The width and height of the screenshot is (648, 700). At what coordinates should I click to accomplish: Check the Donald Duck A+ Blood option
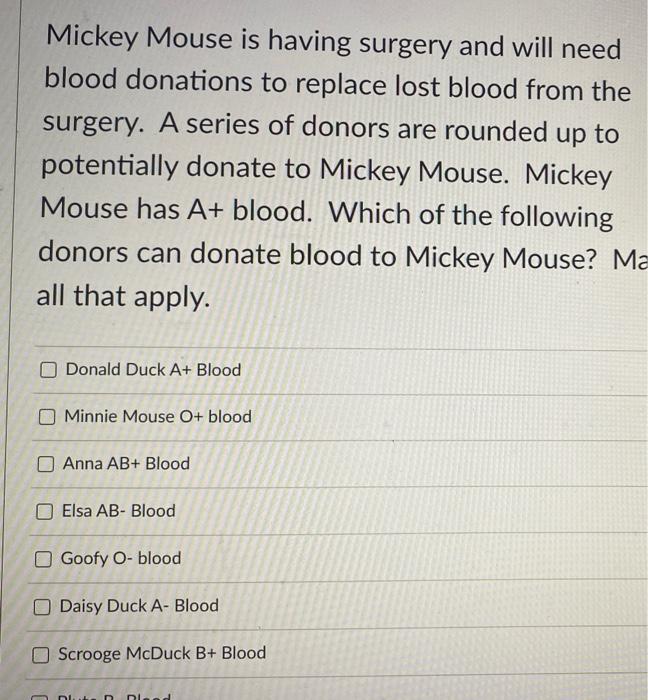pos(49,371)
